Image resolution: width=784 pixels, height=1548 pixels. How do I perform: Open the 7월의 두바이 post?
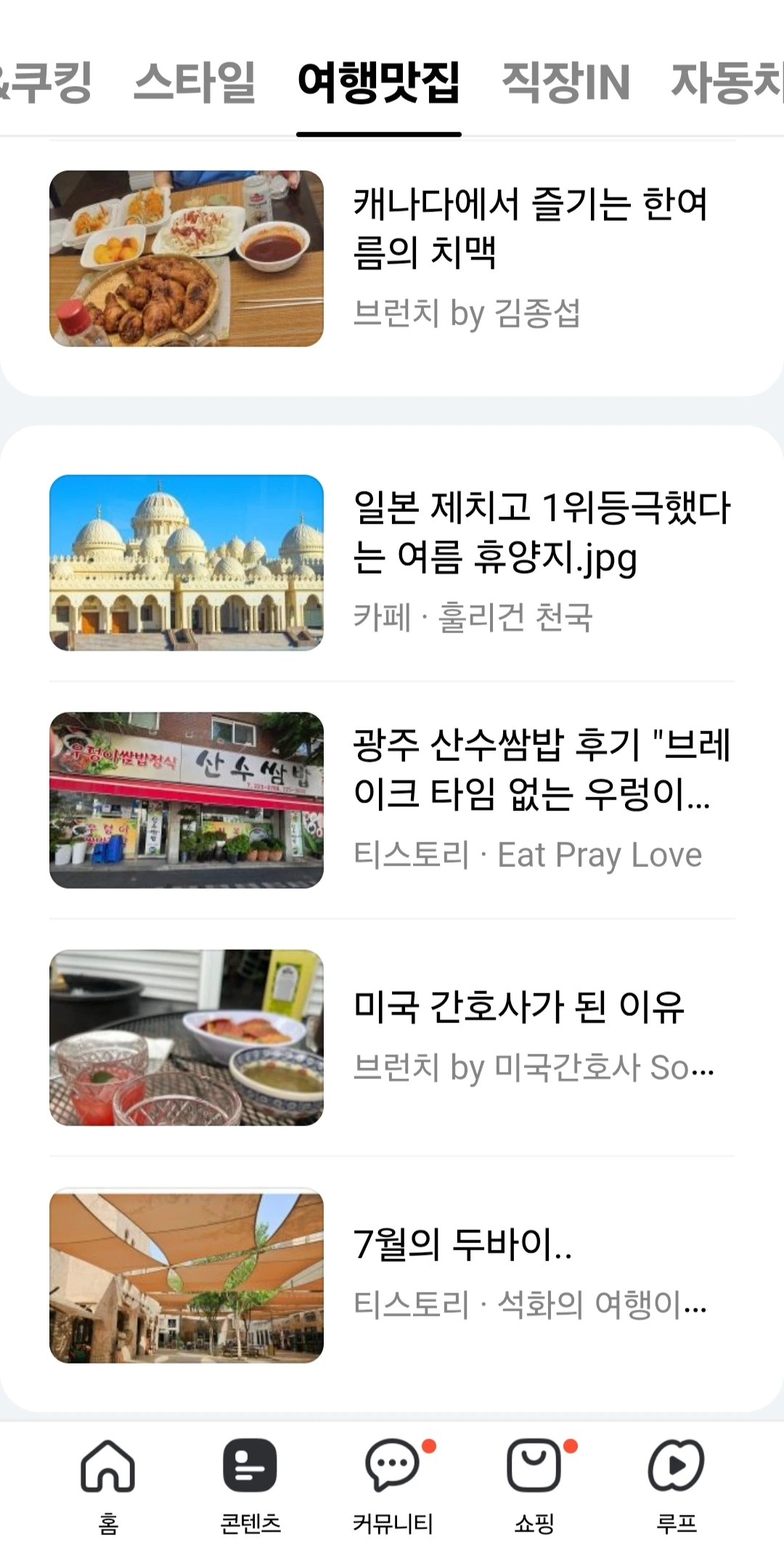462,1244
